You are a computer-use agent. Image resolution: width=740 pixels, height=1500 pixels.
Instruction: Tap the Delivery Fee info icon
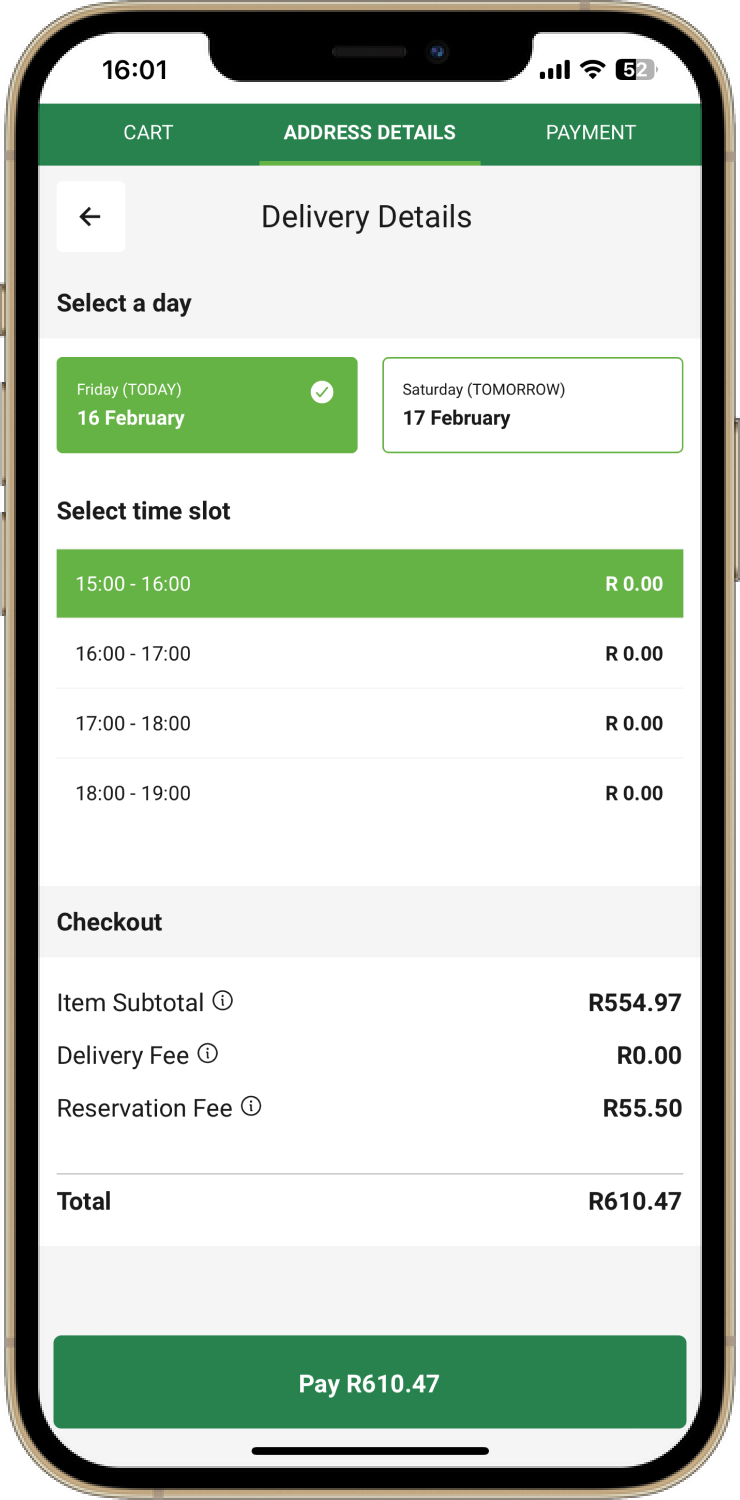click(x=207, y=1053)
